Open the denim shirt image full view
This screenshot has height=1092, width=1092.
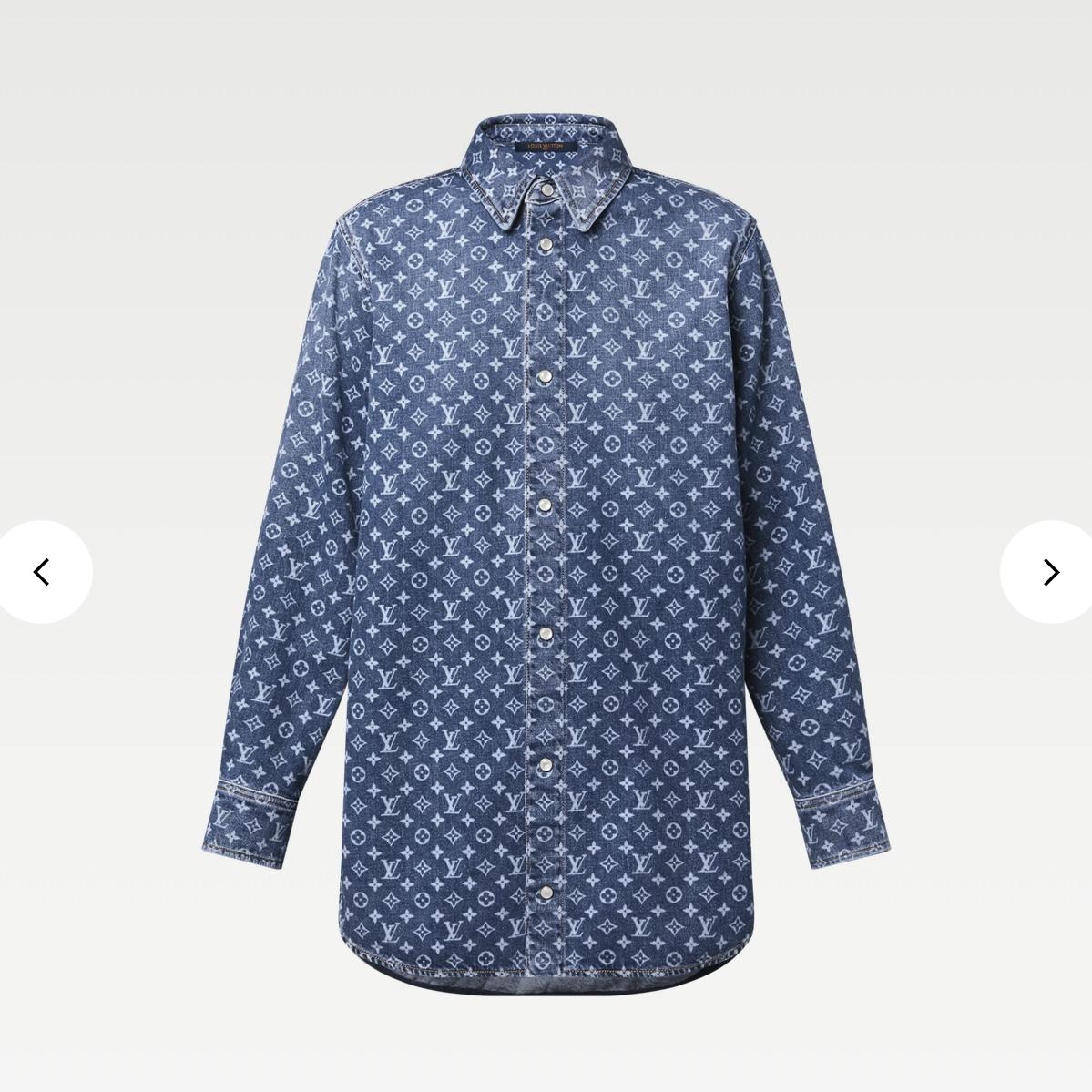[x=546, y=546]
